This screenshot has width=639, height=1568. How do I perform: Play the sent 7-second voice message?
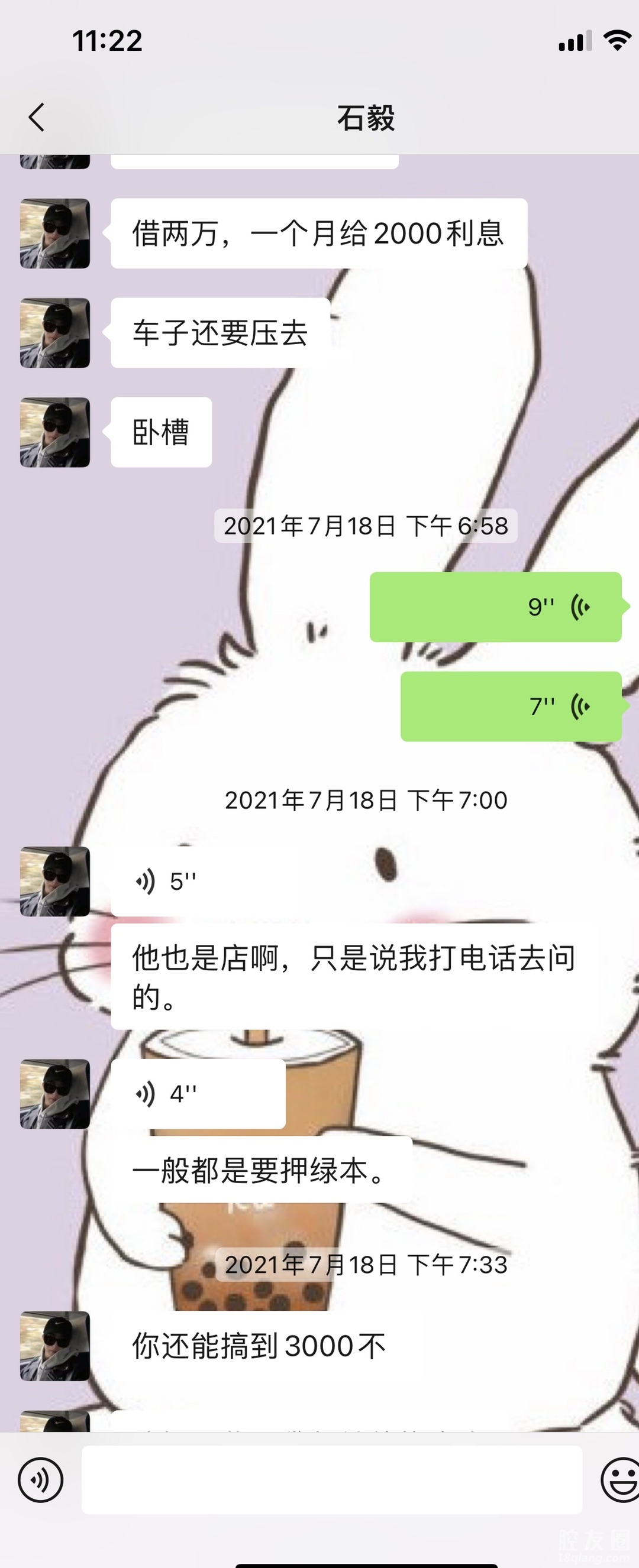[x=511, y=706]
